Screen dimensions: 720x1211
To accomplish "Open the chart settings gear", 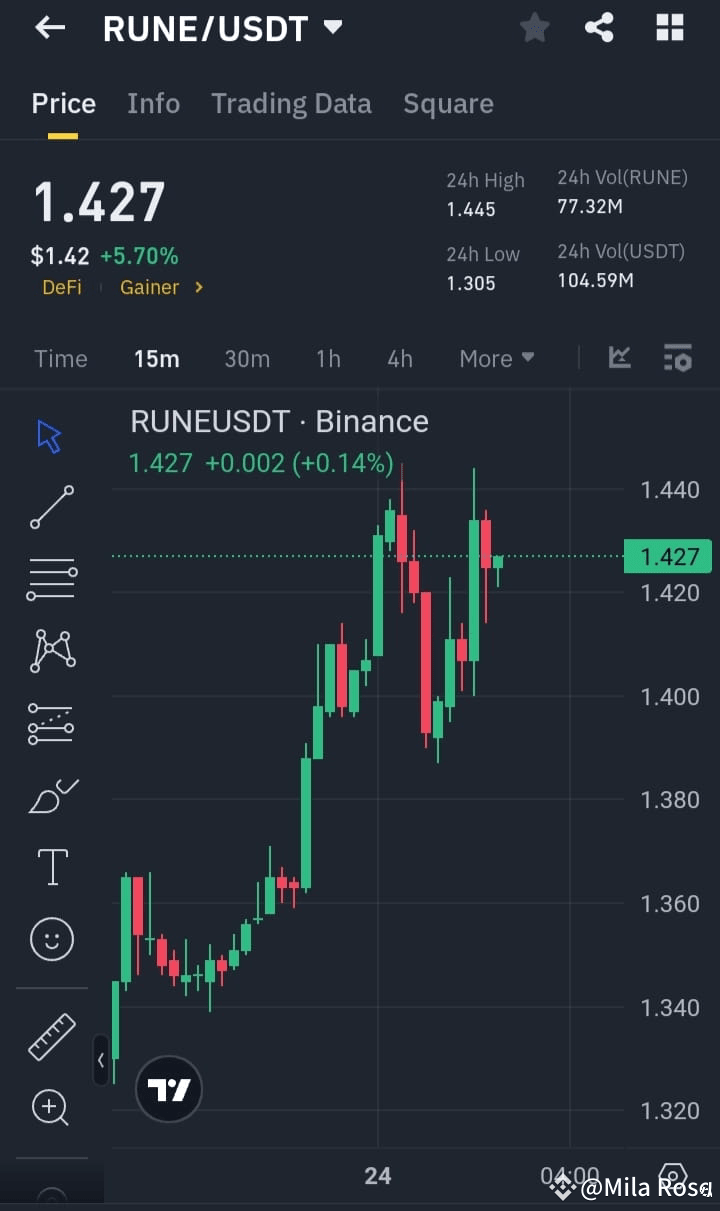I will point(674,1177).
